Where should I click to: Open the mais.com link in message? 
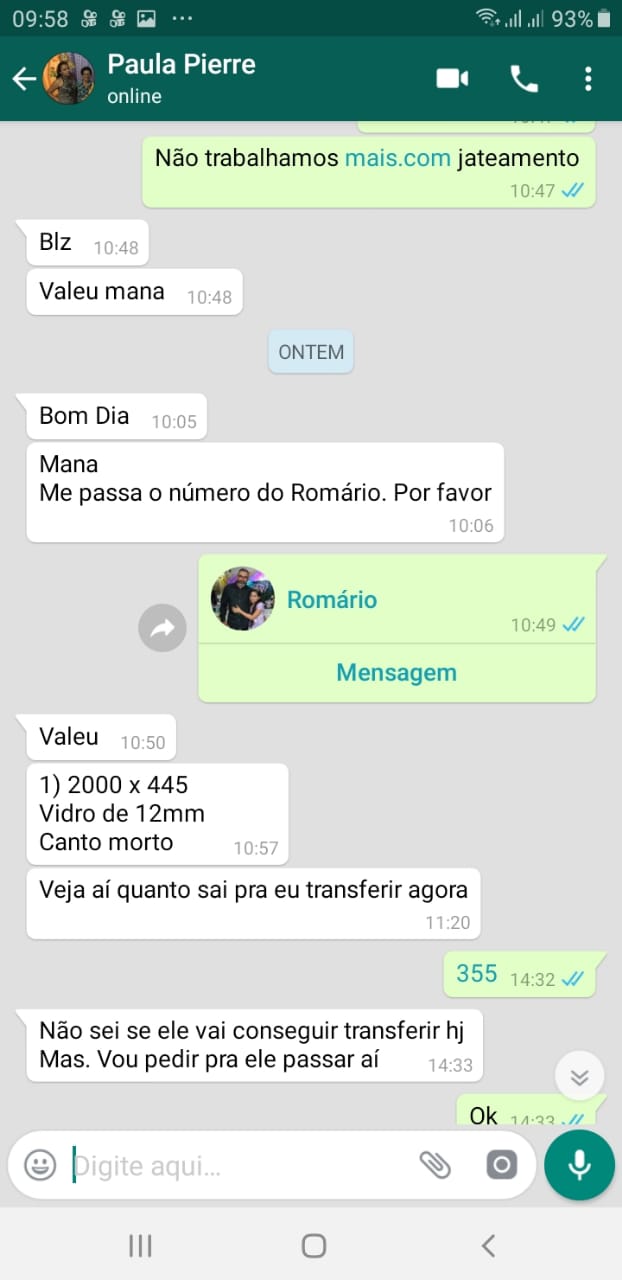398,157
